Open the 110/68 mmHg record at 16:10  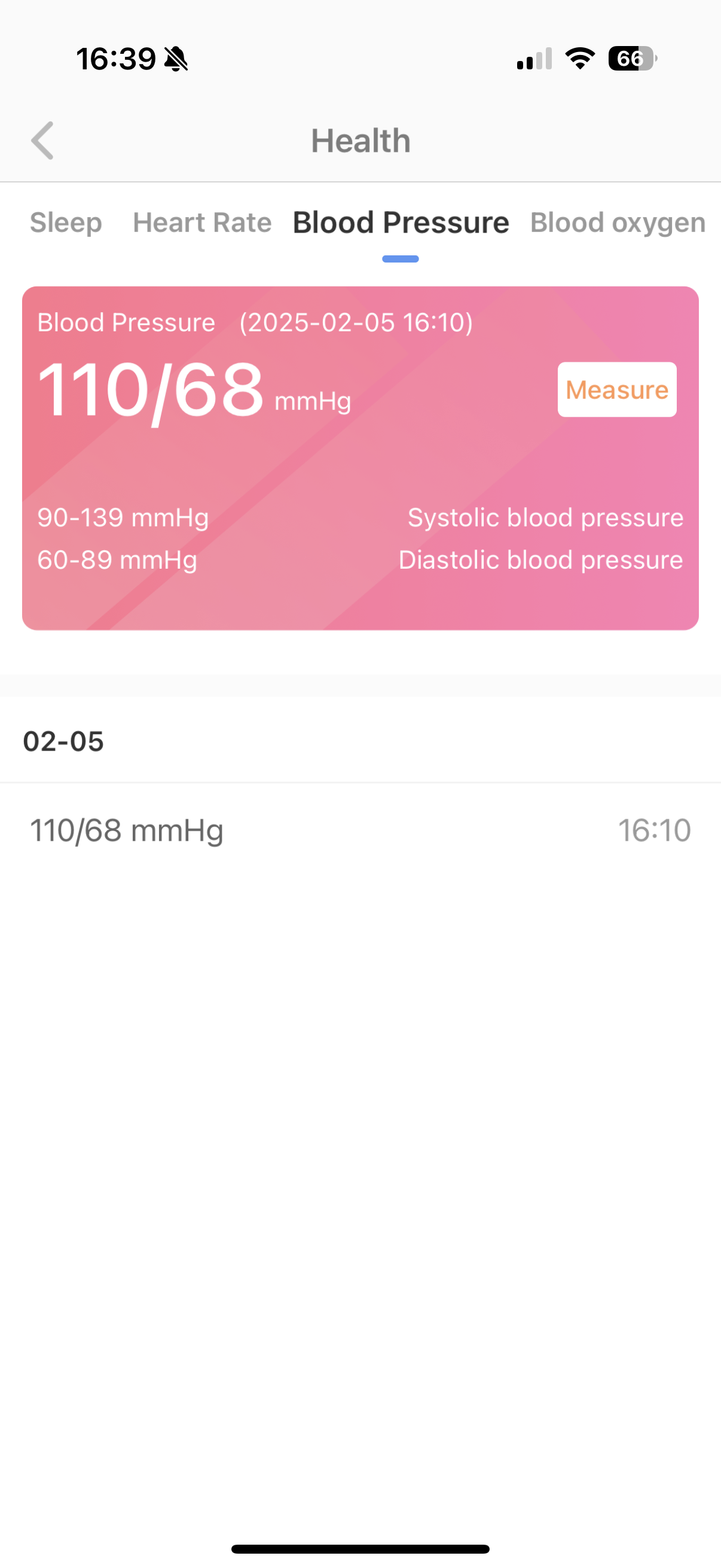point(359,830)
